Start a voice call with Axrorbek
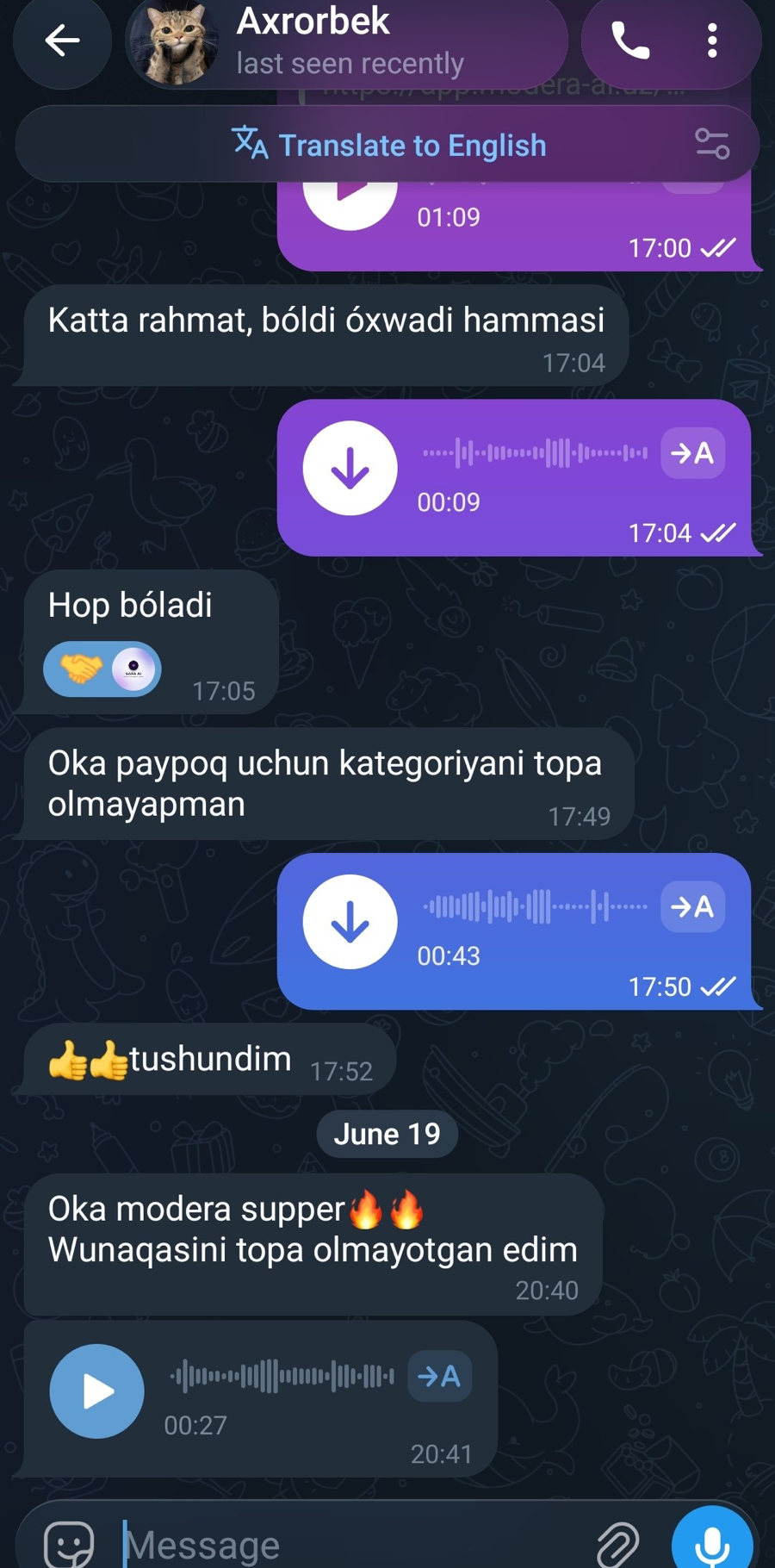 tap(630, 40)
